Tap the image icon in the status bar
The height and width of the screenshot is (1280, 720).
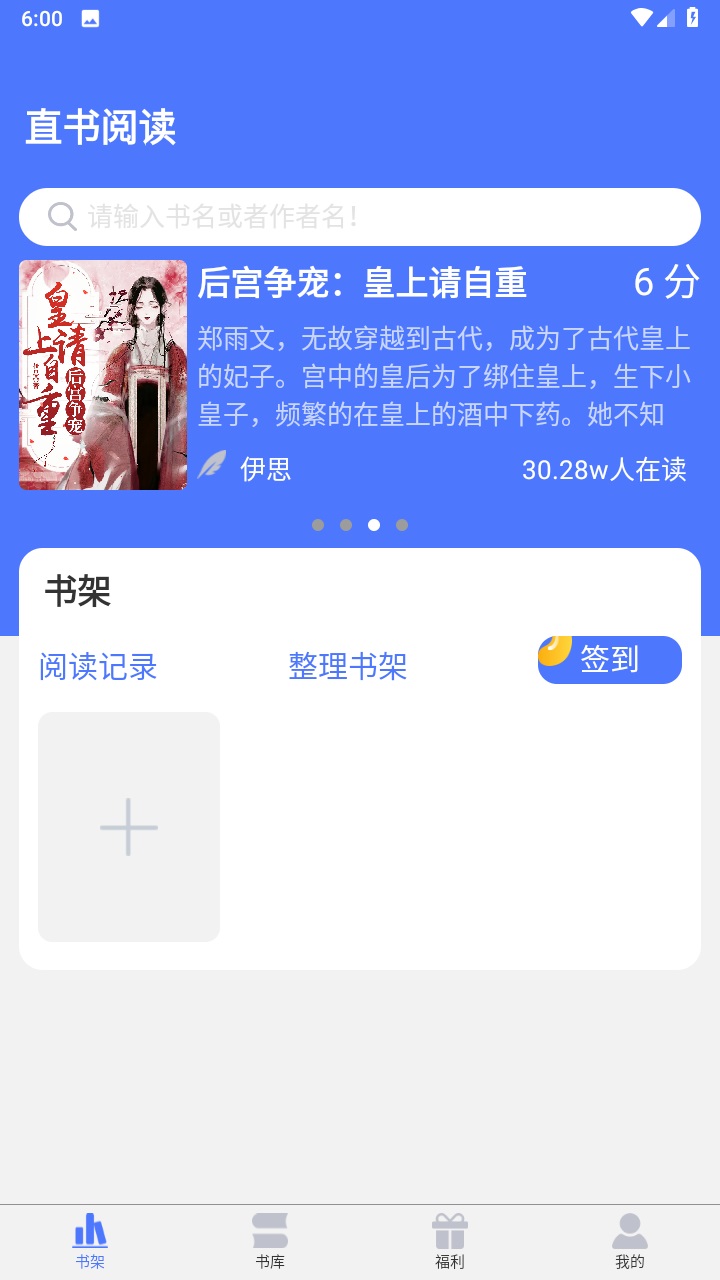92,17
